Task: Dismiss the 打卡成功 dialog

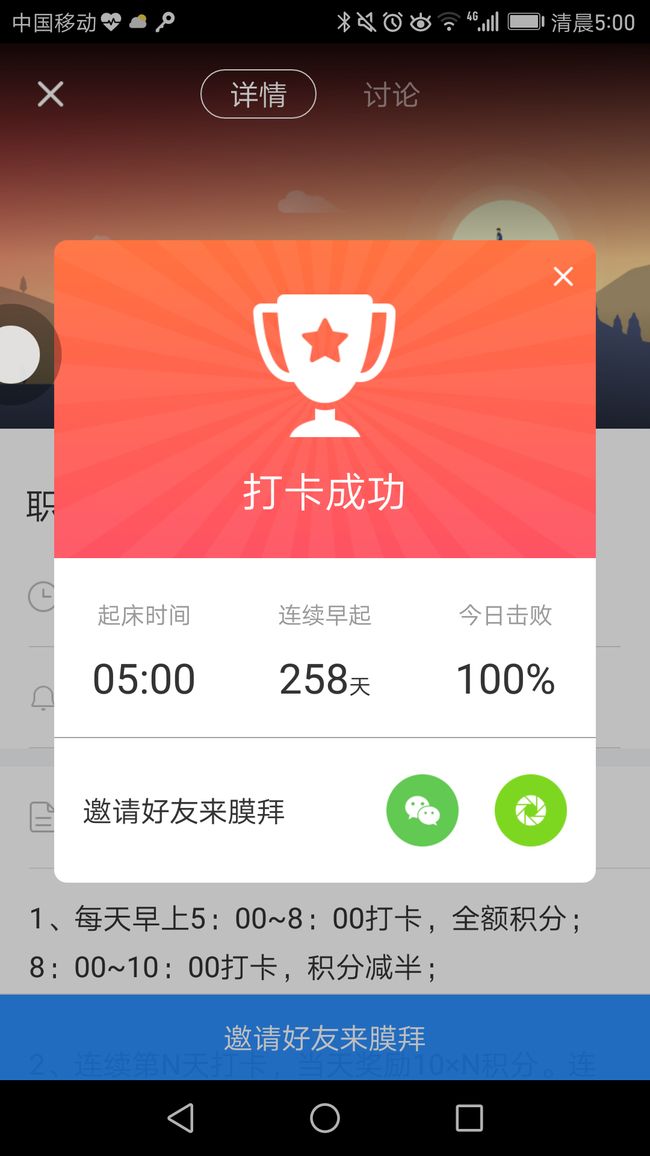Action: [x=563, y=276]
